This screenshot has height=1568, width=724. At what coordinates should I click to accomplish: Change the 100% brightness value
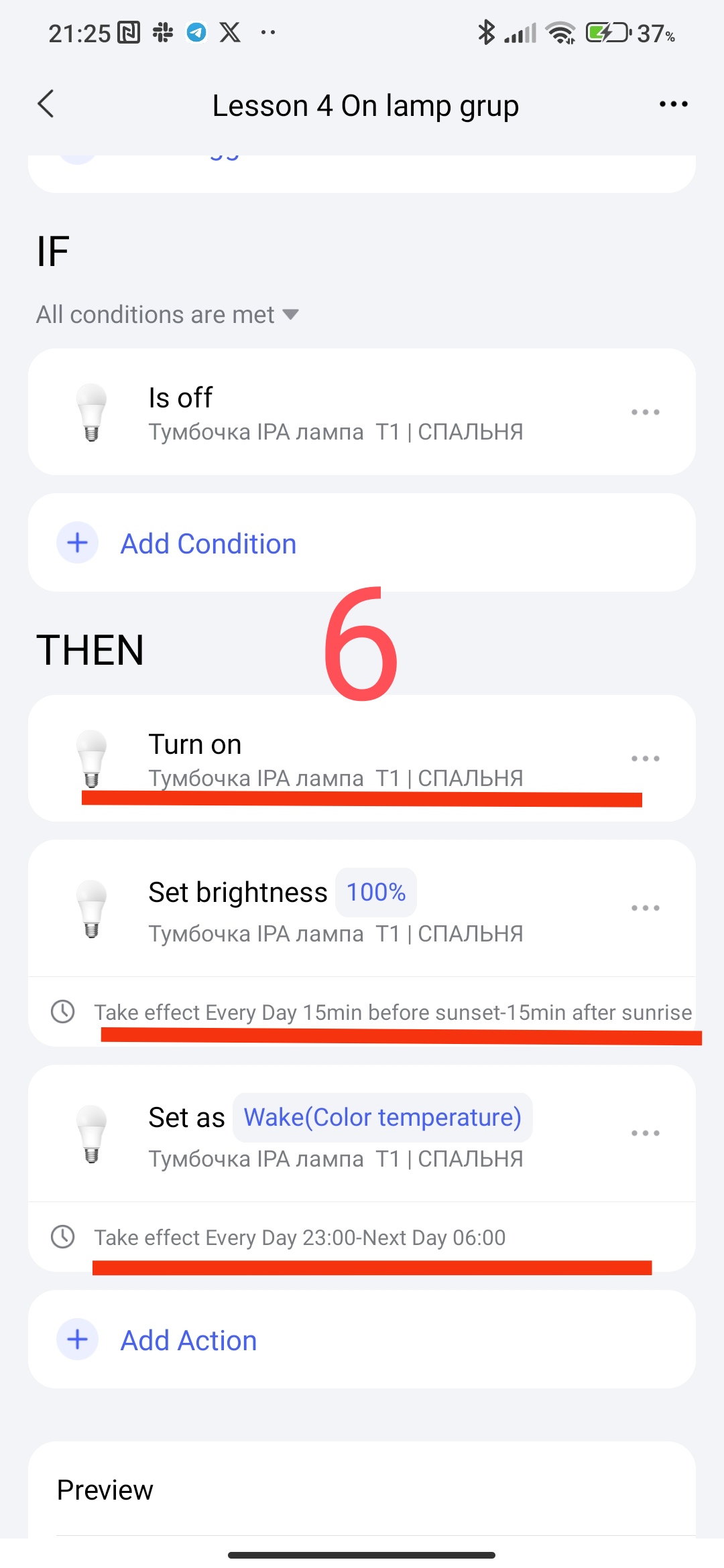pyautogui.click(x=375, y=893)
